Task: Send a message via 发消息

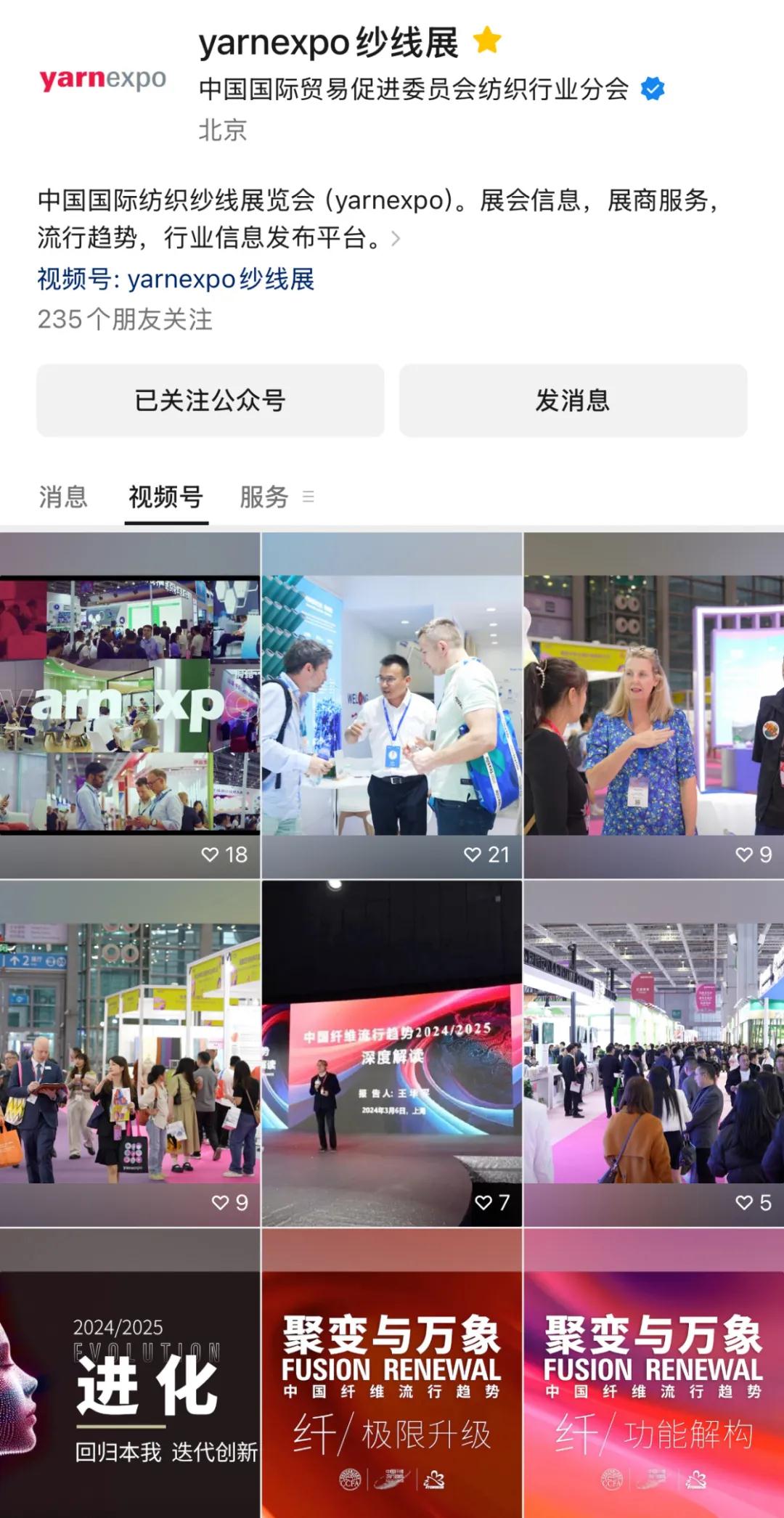Action: pyautogui.click(x=573, y=400)
